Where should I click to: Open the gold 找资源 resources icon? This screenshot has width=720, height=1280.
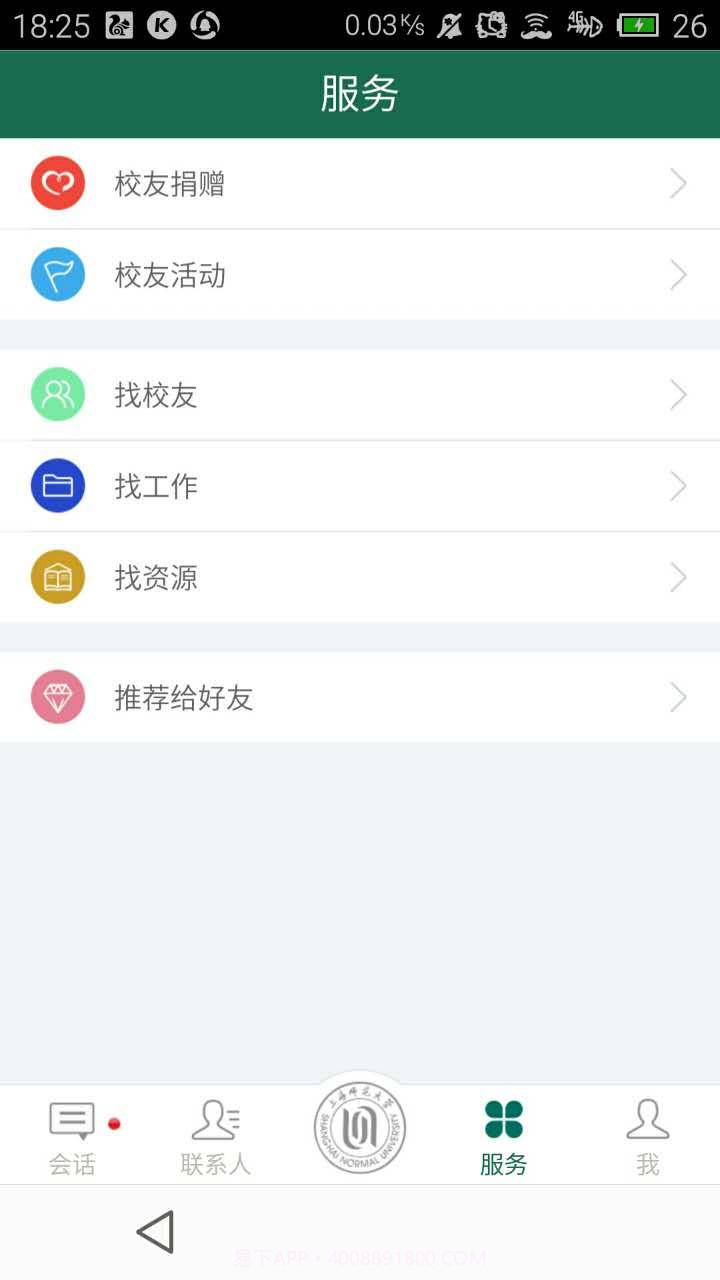57,577
